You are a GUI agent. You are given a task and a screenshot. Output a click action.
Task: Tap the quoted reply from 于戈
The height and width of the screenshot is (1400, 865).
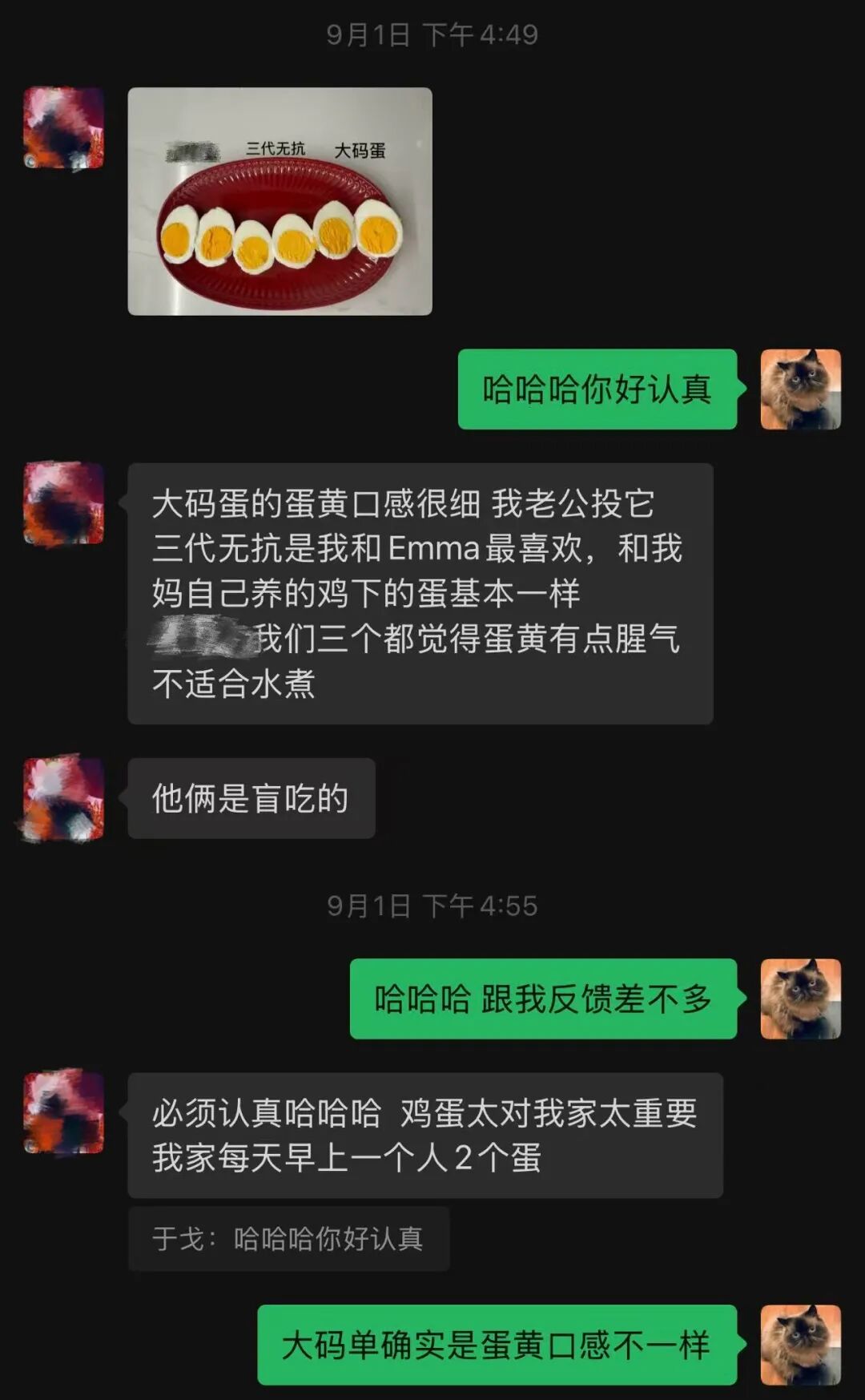288,1239
